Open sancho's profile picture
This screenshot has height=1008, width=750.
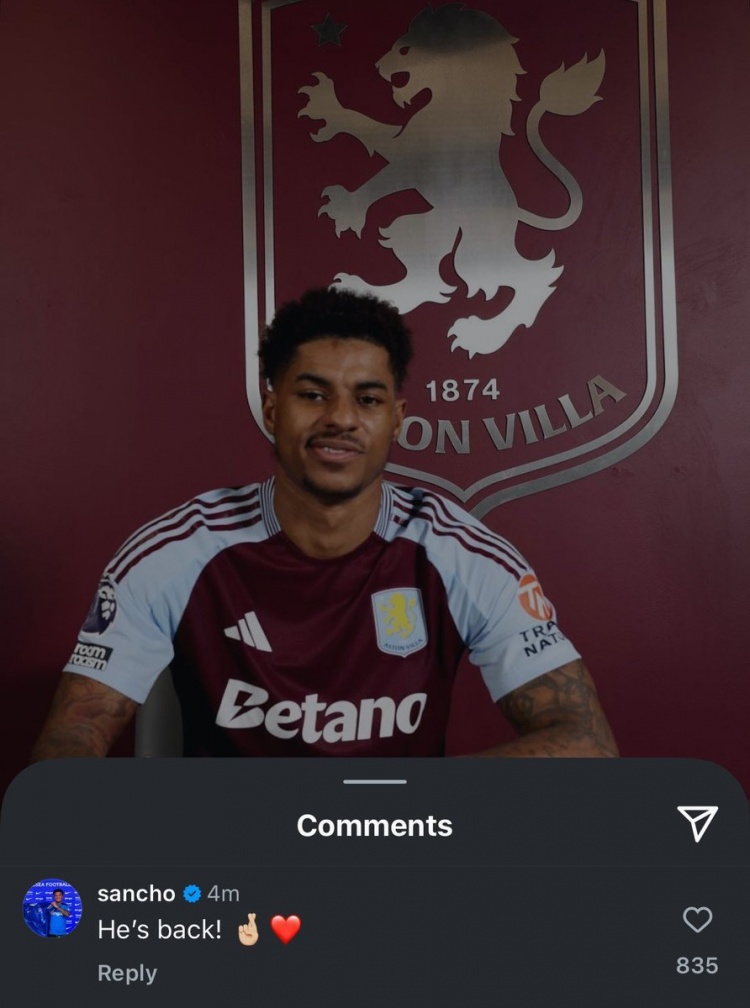click(52, 908)
